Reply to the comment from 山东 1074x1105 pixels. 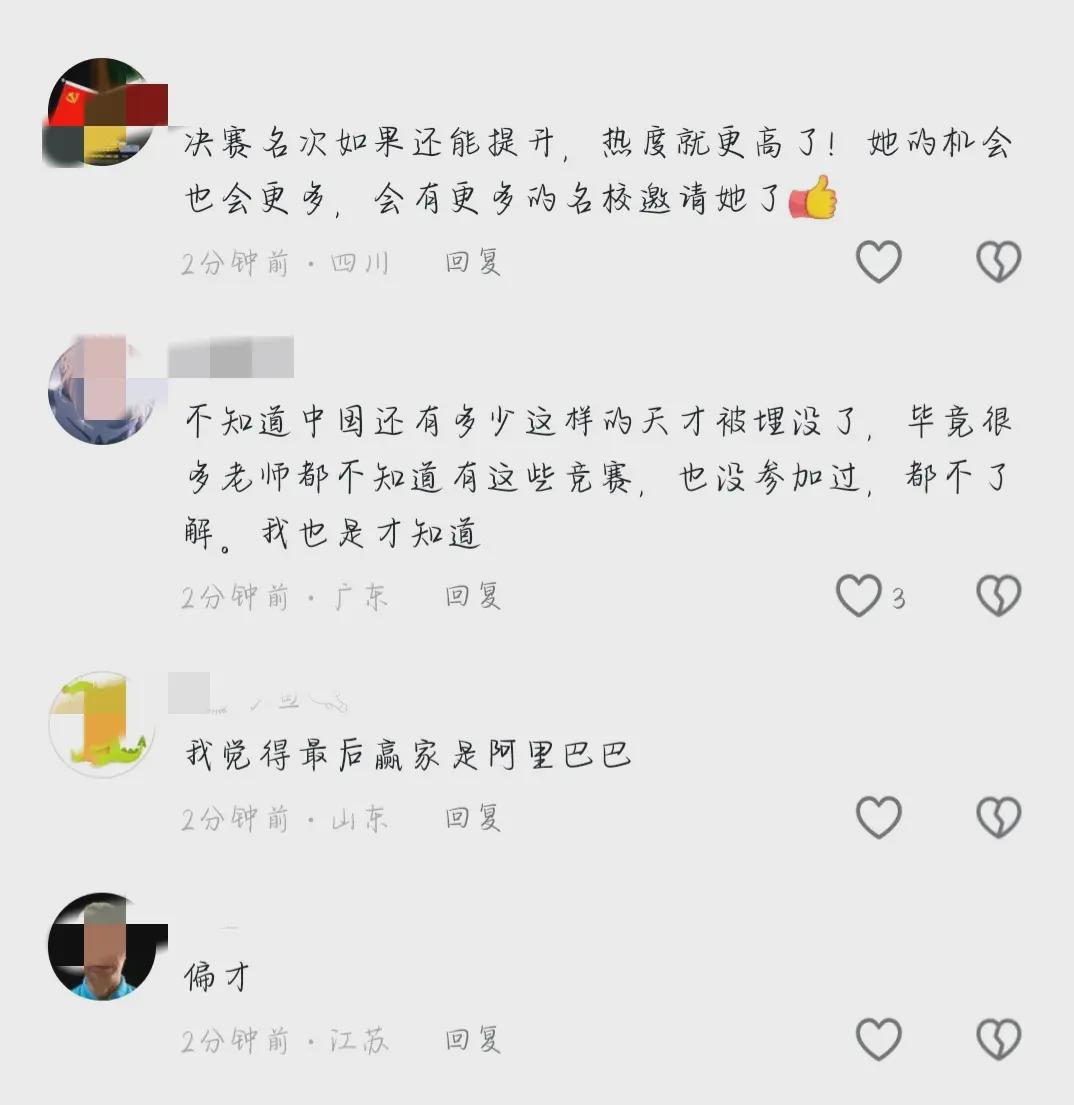(473, 818)
